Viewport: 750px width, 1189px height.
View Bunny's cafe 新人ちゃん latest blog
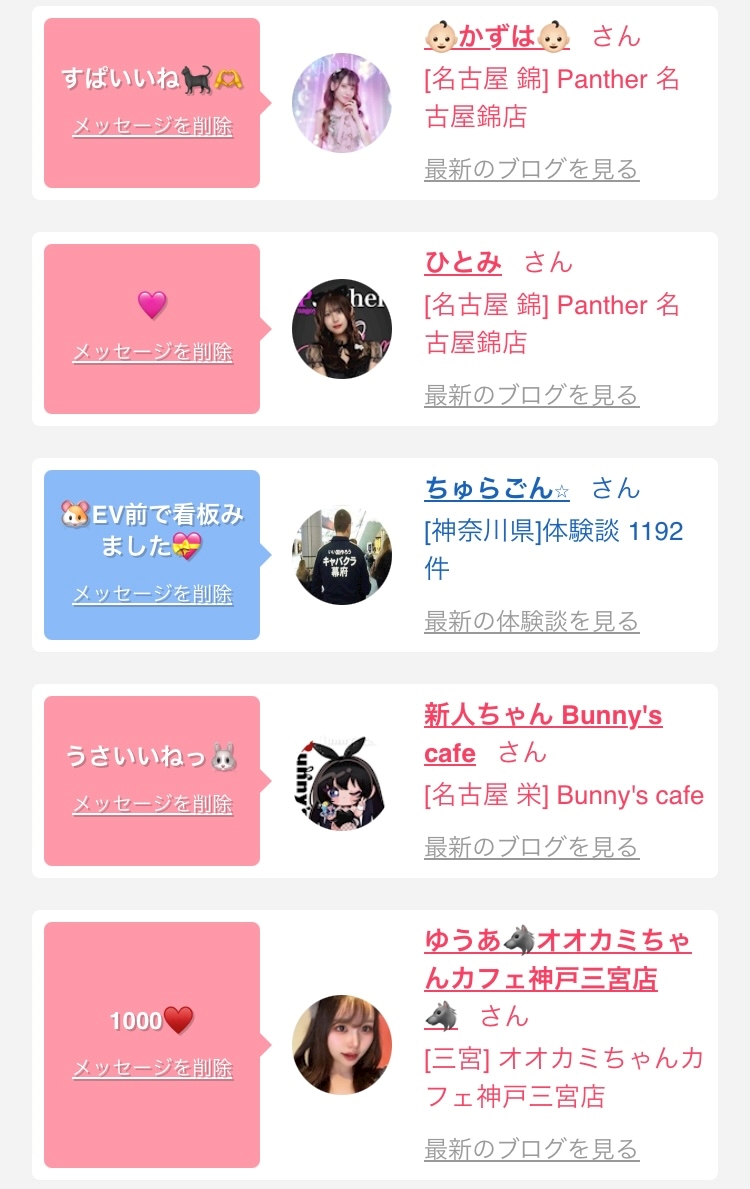pyautogui.click(x=532, y=847)
